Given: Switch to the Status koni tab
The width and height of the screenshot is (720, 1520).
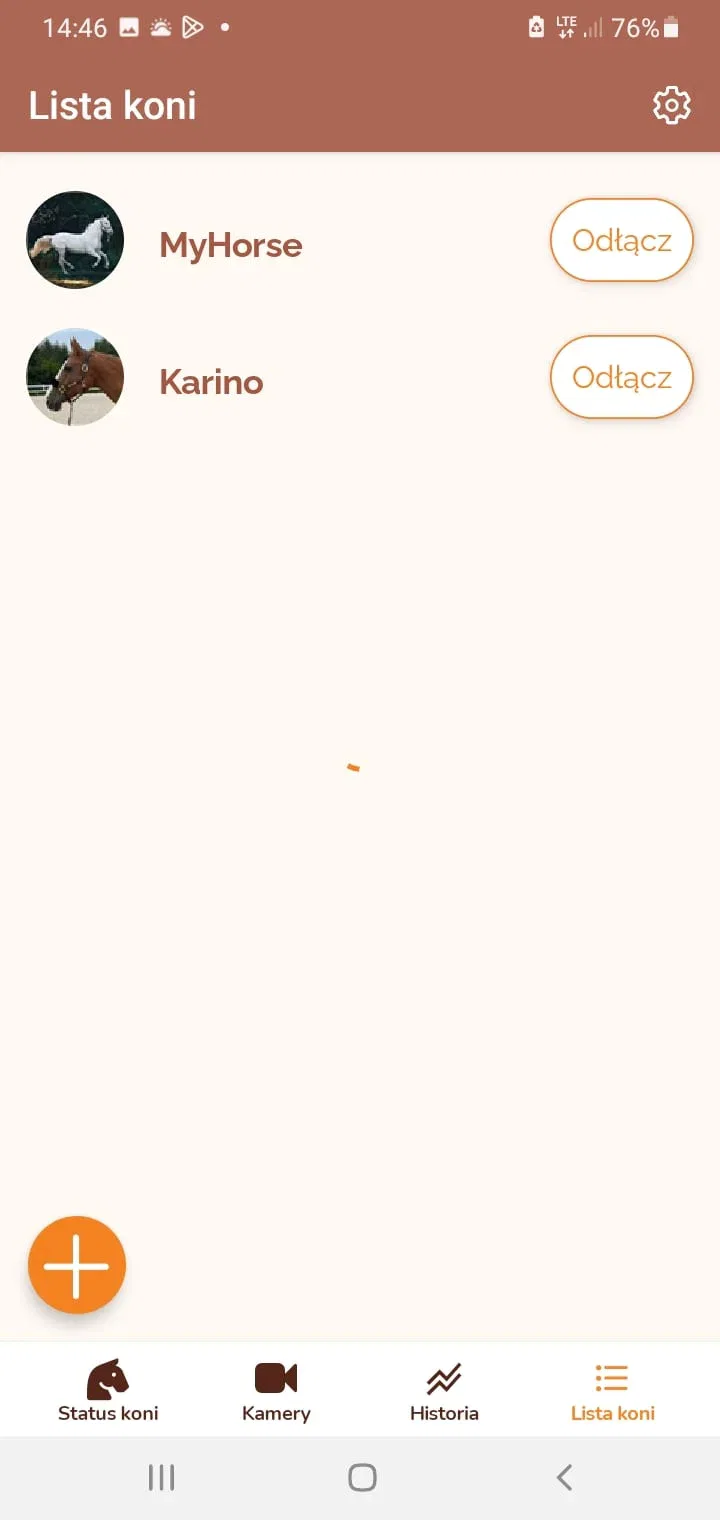Looking at the screenshot, I should coord(108,1390).
